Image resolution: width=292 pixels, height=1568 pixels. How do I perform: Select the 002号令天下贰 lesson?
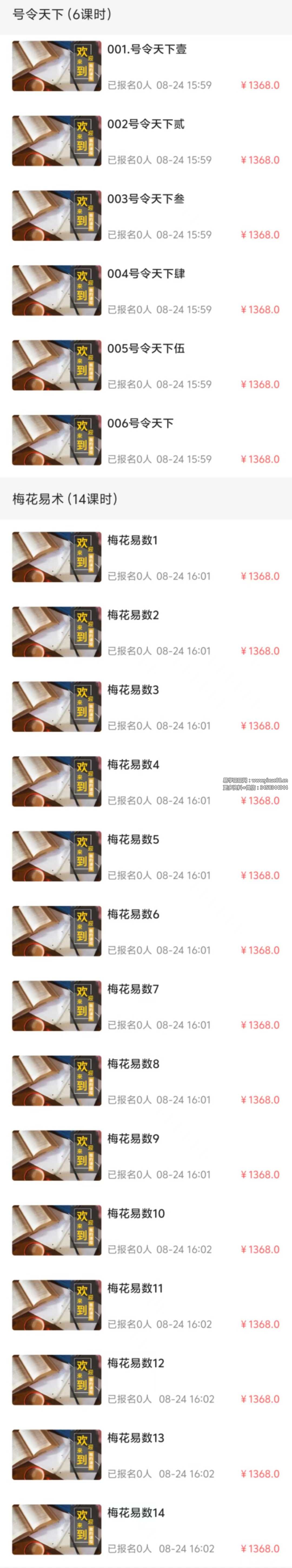[146, 125]
